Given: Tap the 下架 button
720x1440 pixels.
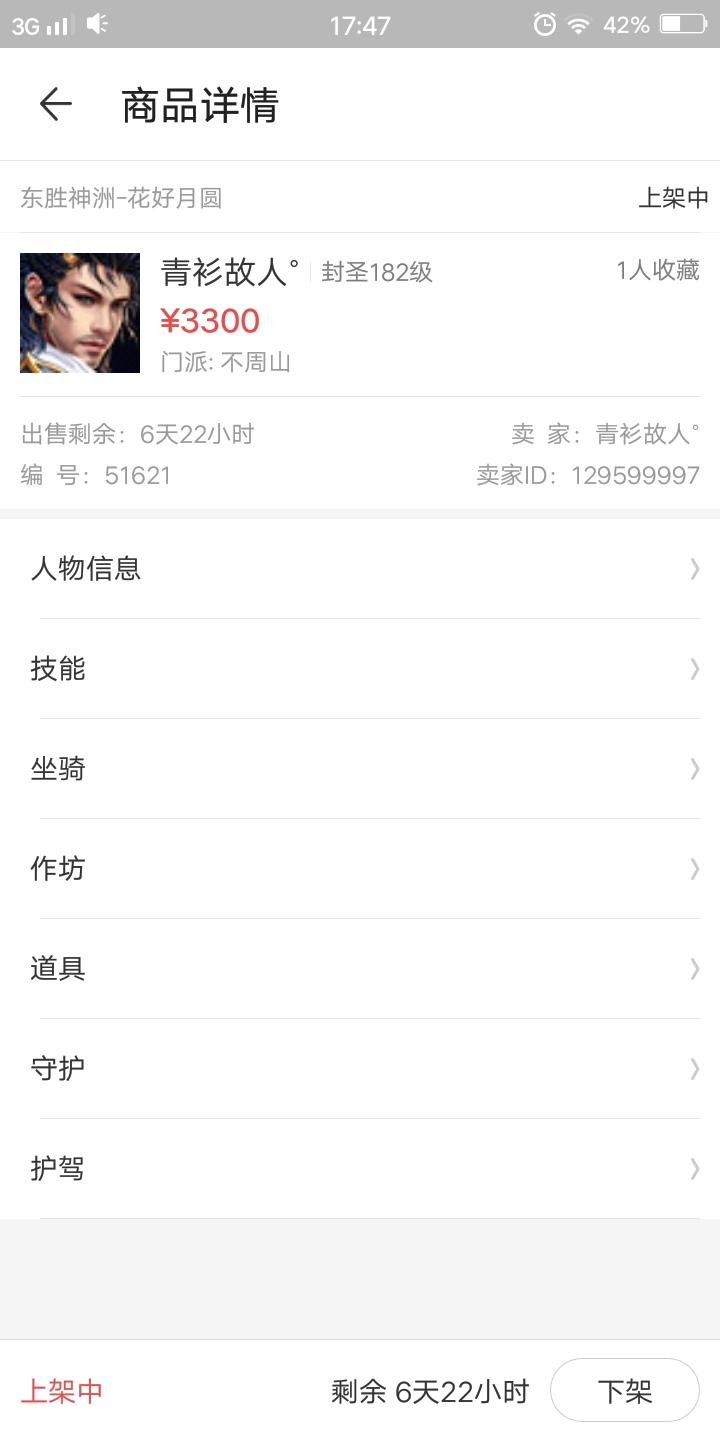Looking at the screenshot, I should click(x=624, y=1390).
